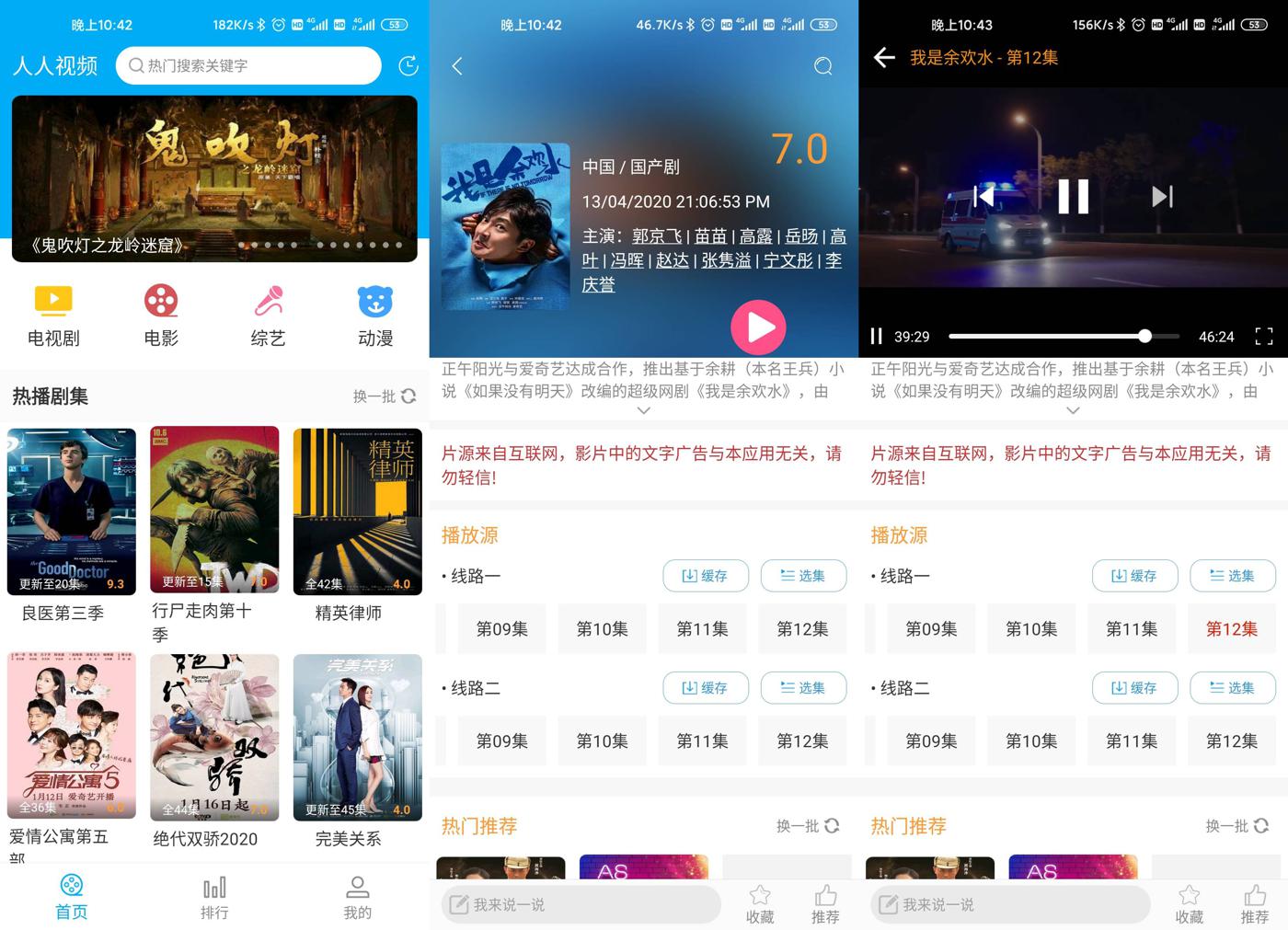This screenshot has width=1288, height=930.
Task: Open the 良医第三季 poster
Action: (x=72, y=511)
